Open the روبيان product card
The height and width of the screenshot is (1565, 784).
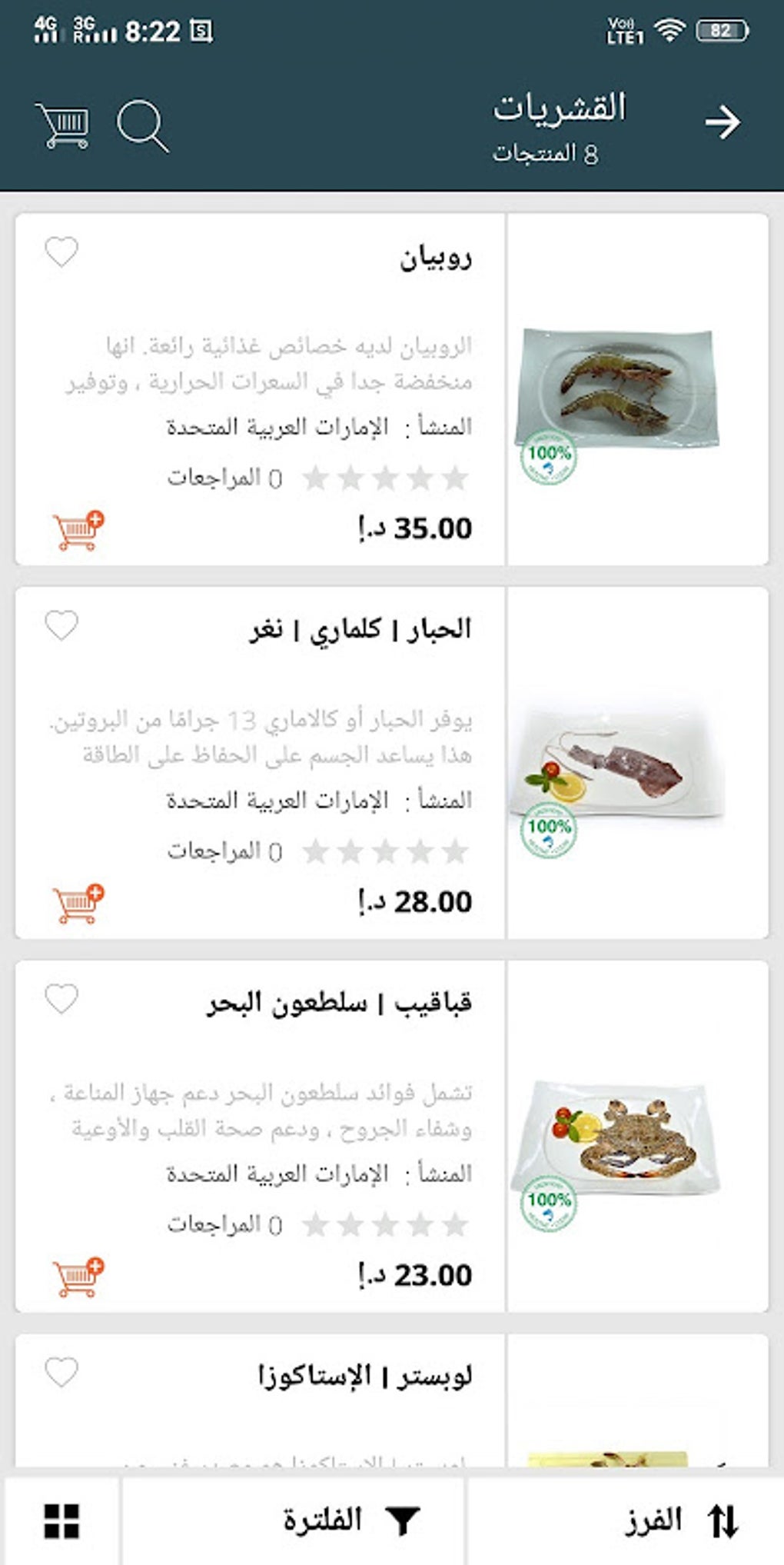(x=435, y=258)
